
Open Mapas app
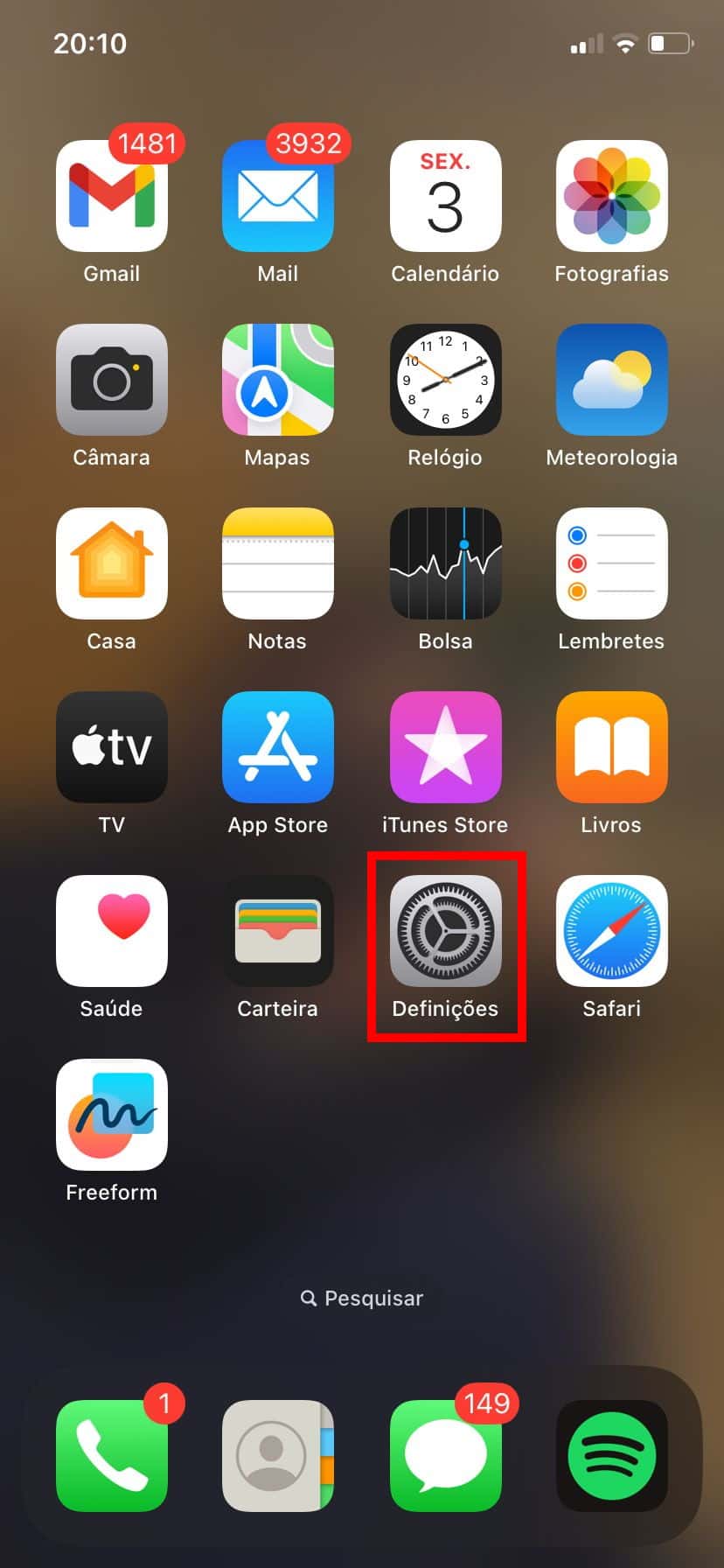277,380
